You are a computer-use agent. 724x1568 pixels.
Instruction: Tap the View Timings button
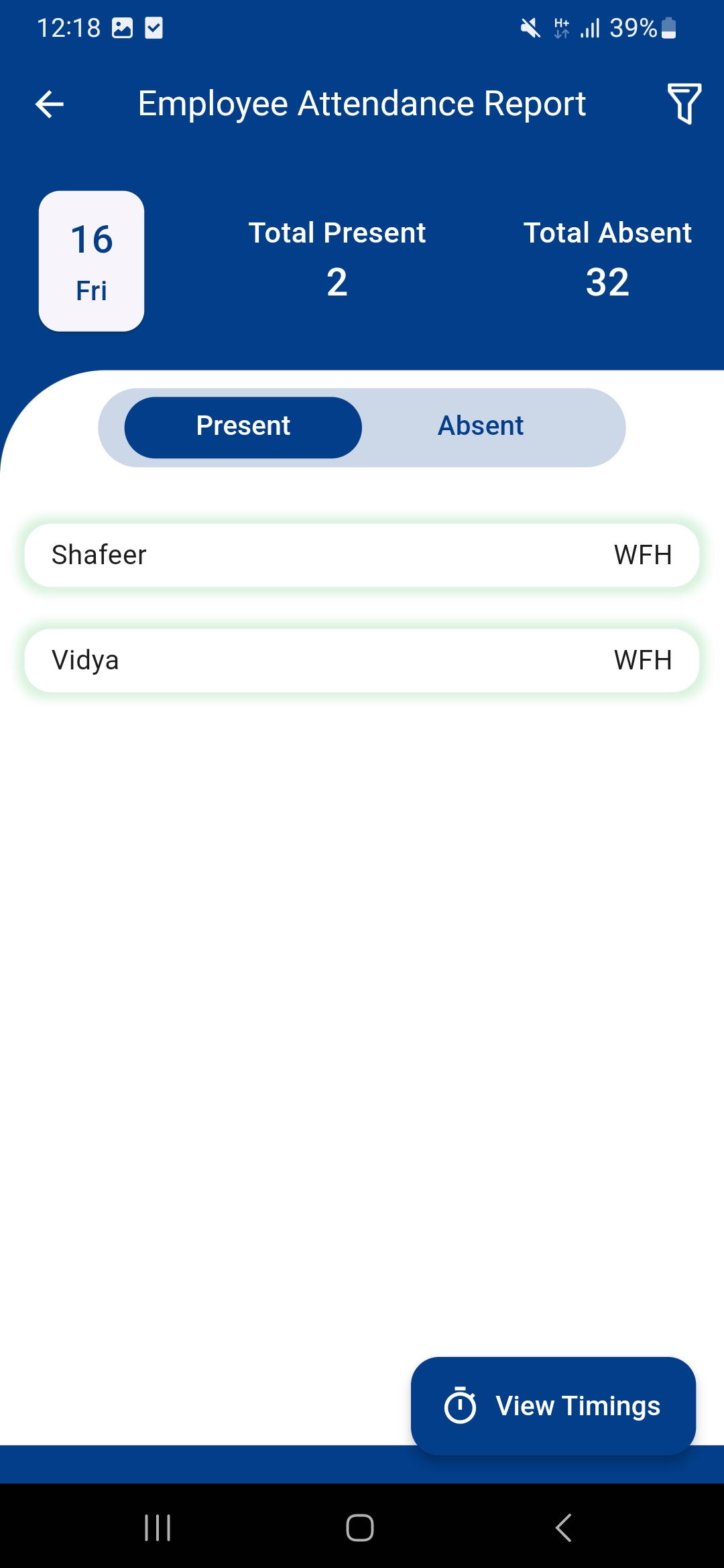pos(553,1405)
